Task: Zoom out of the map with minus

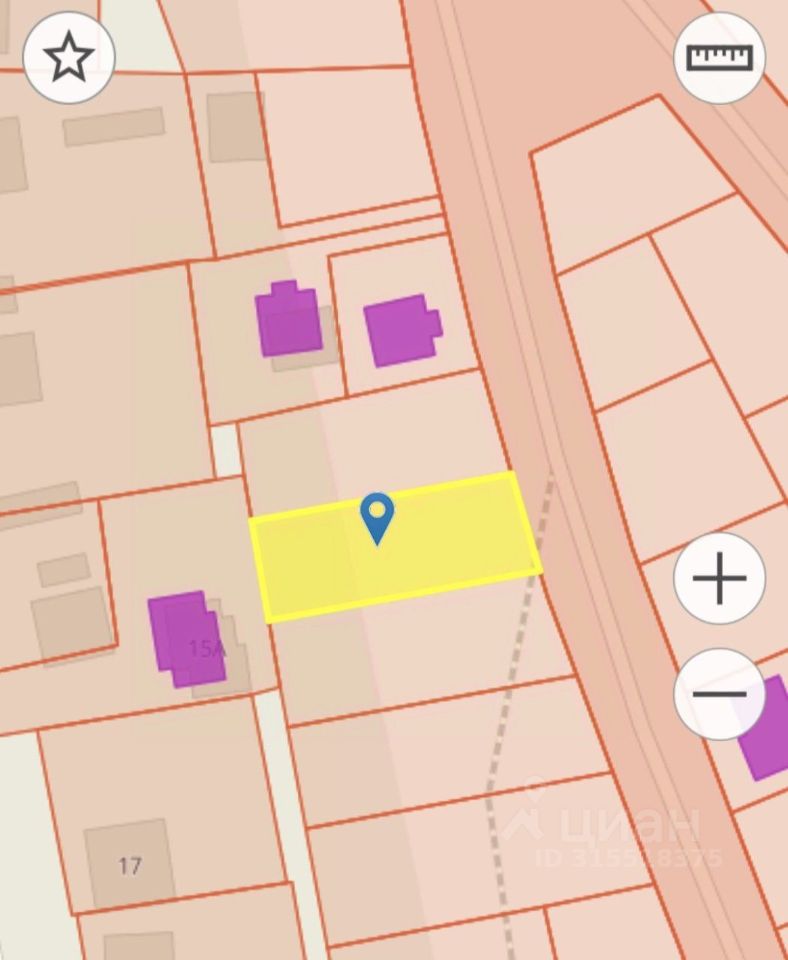Action: point(719,693)
